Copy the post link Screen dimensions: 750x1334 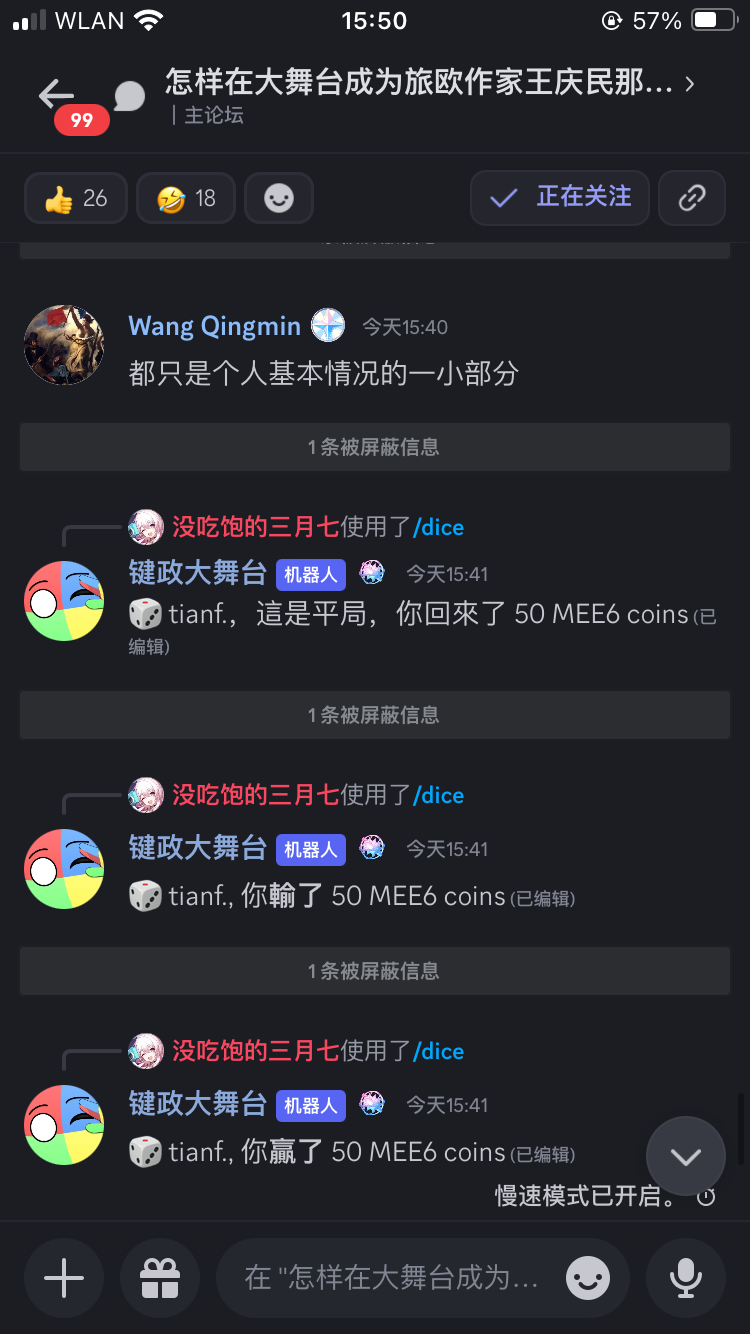tap(692, 198)
